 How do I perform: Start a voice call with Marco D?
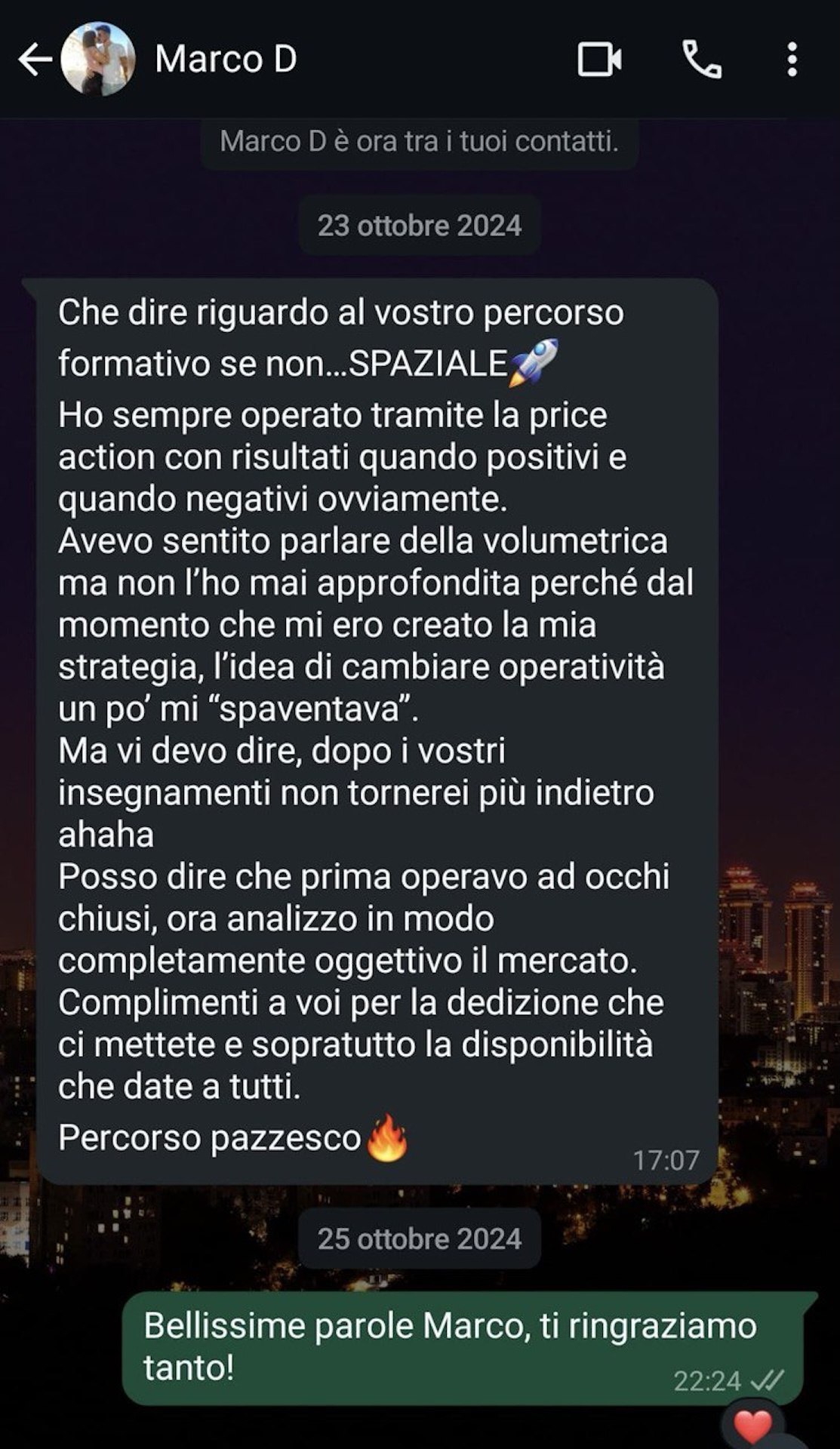pyautogui.click(x=702, y=60)
